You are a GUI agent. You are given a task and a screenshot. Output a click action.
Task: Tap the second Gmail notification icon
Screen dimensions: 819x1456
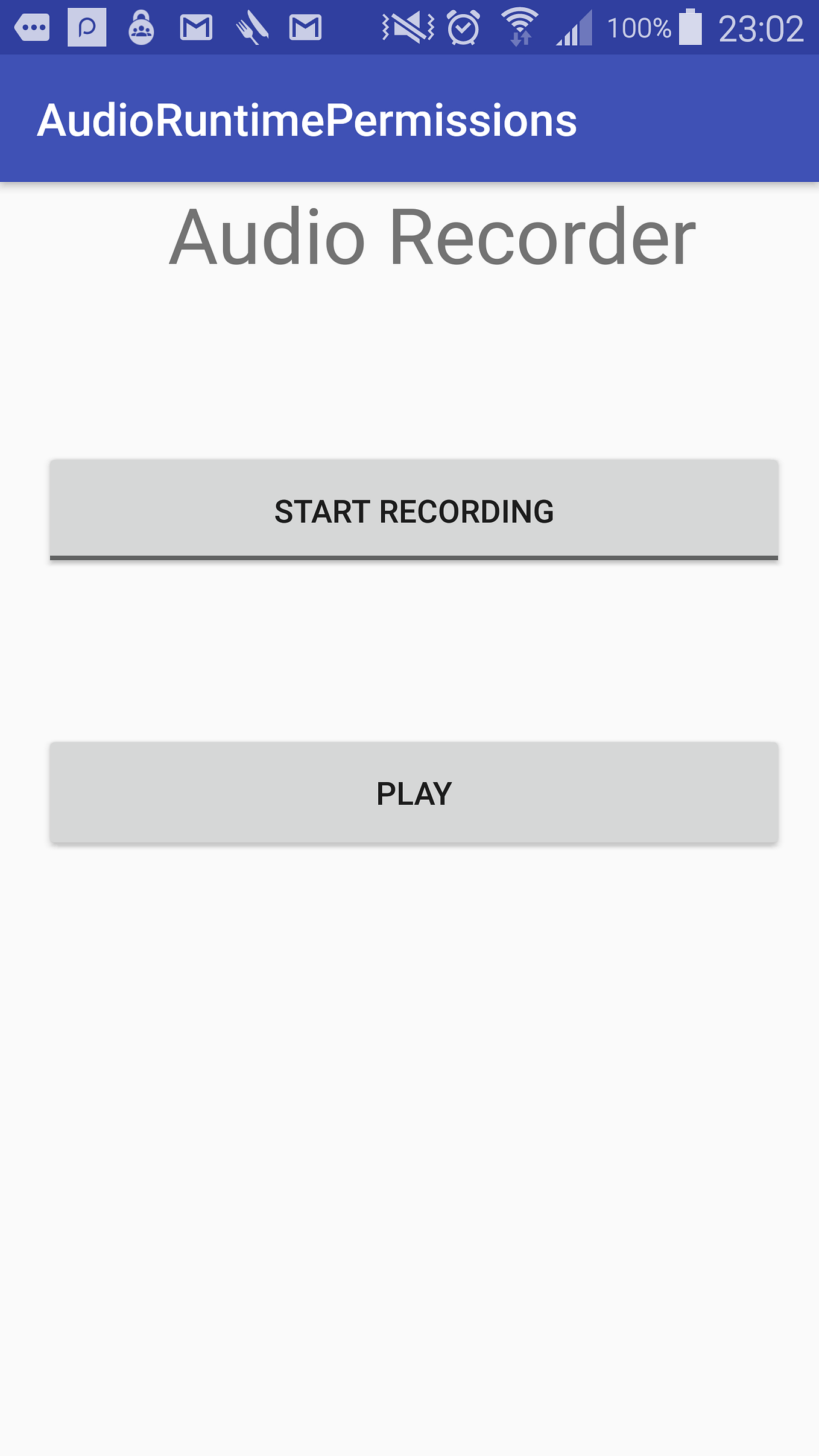tap(306, 26)
